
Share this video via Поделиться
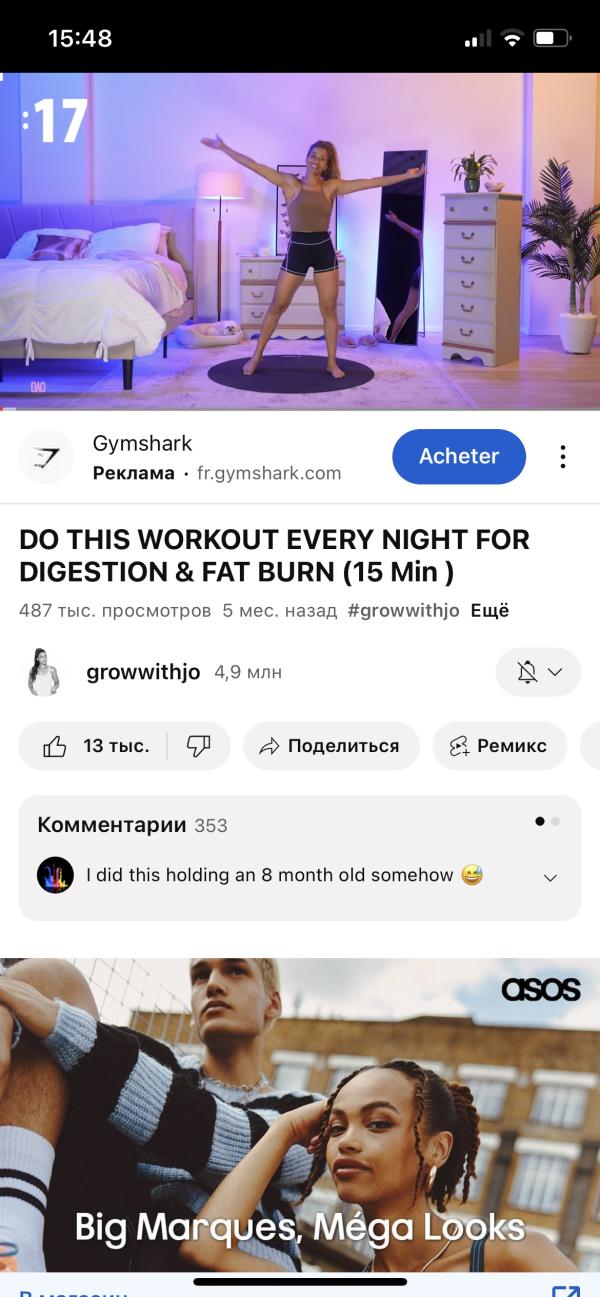(330, 746)
